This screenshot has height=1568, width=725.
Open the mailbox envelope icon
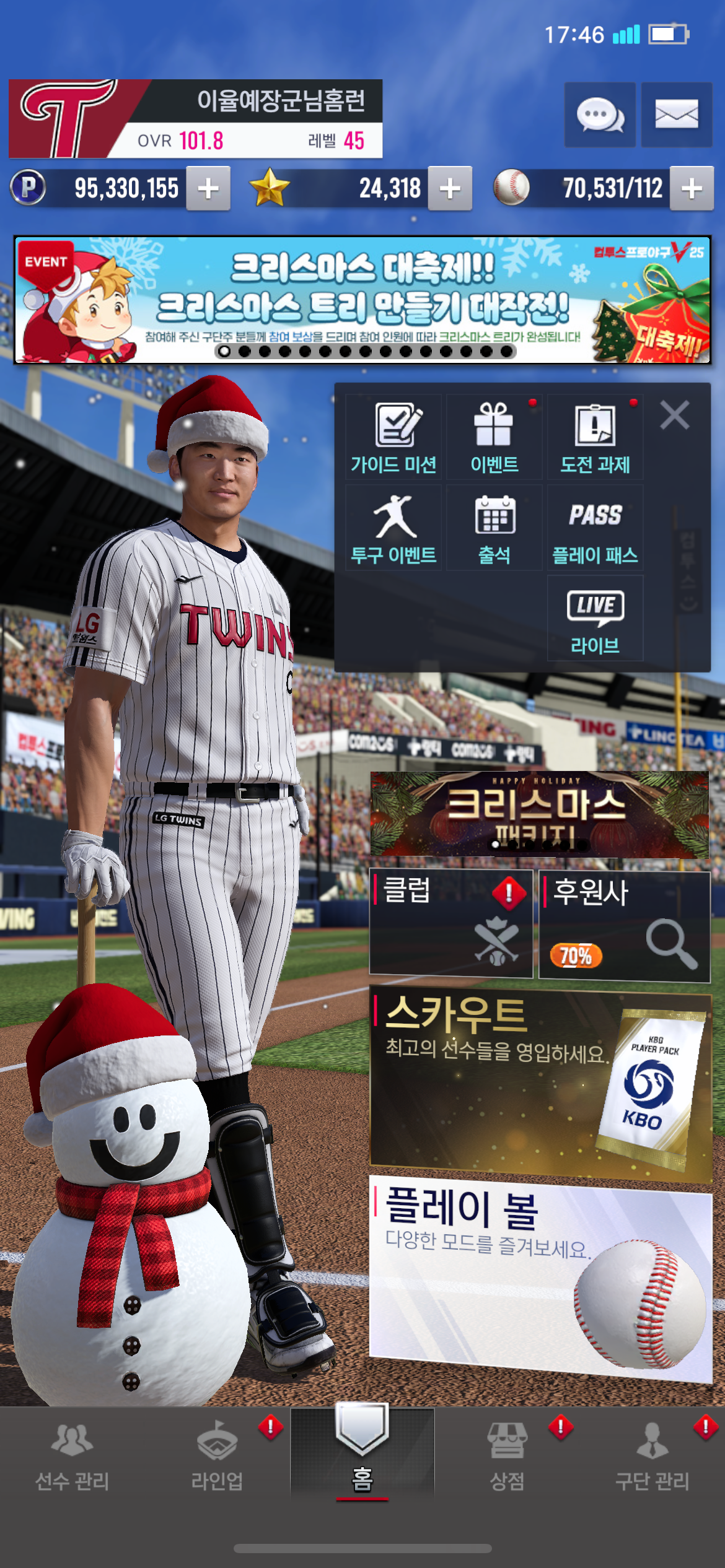[x=676, y=115]
